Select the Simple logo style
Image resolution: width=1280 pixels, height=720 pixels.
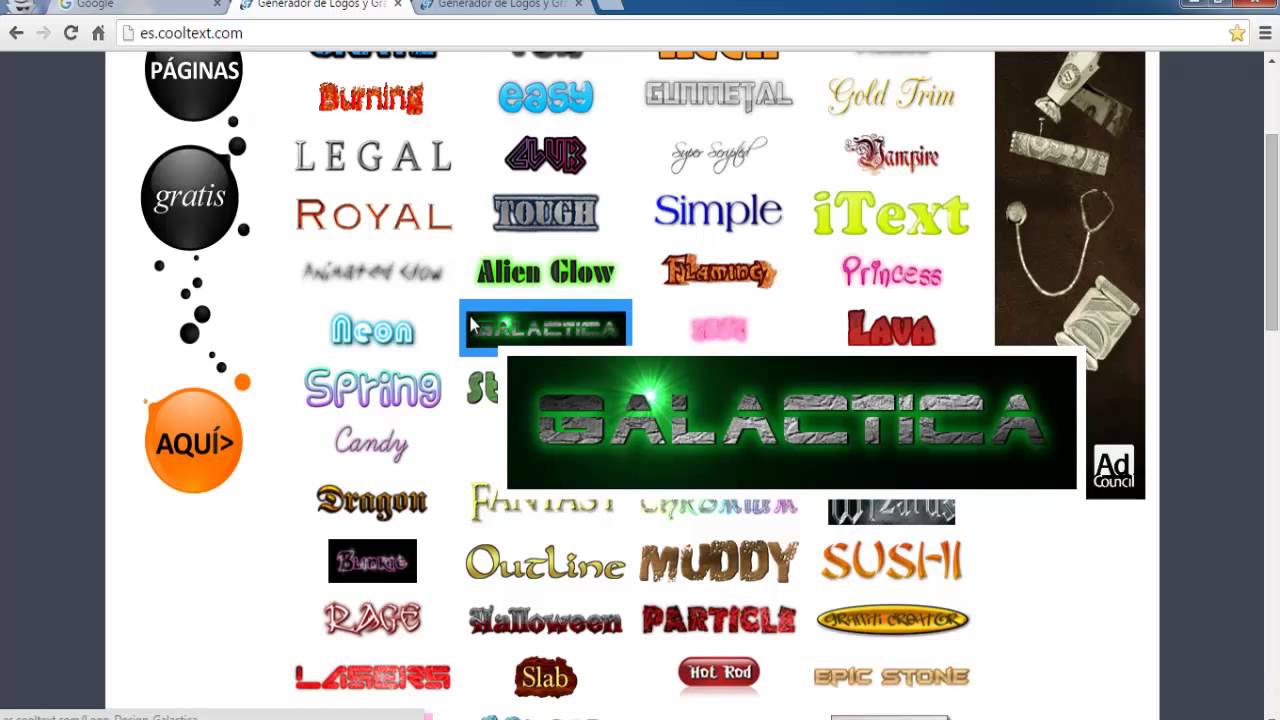point(718,211)
